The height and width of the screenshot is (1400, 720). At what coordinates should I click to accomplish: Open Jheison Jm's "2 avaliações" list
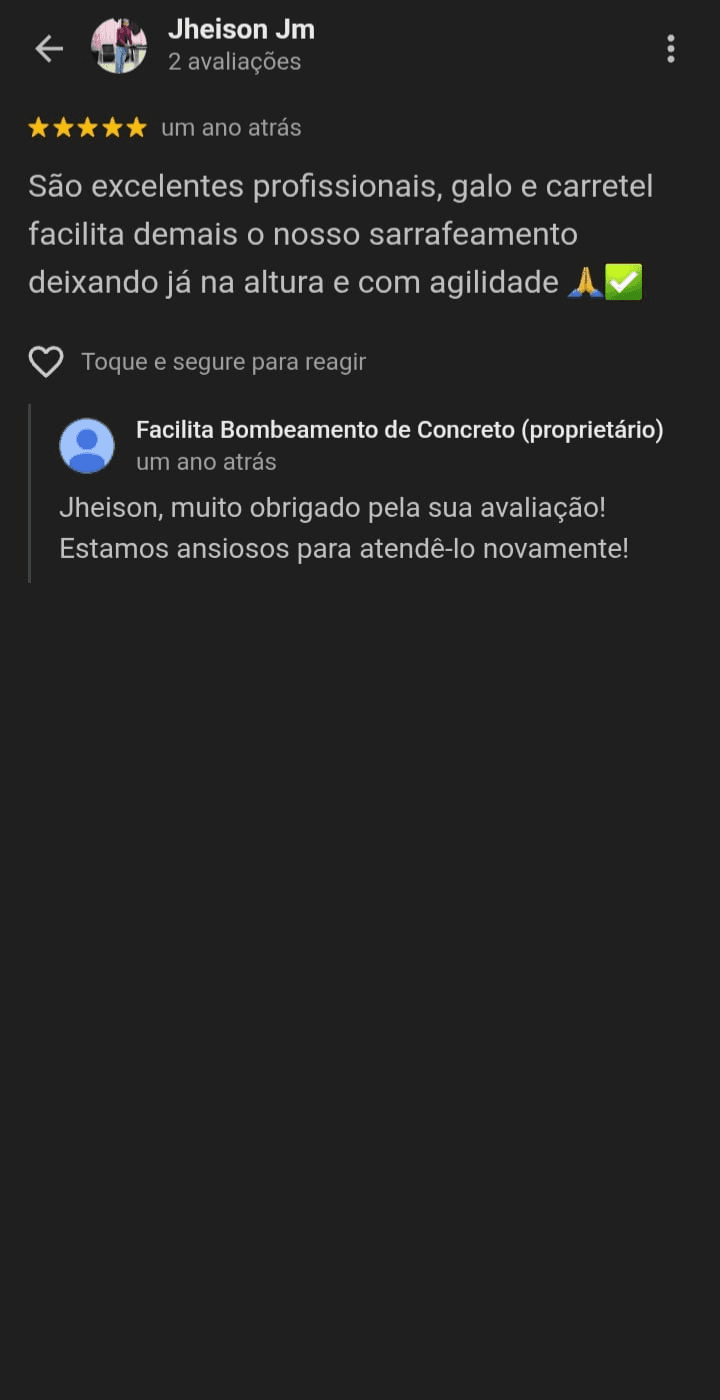(231, 61)
